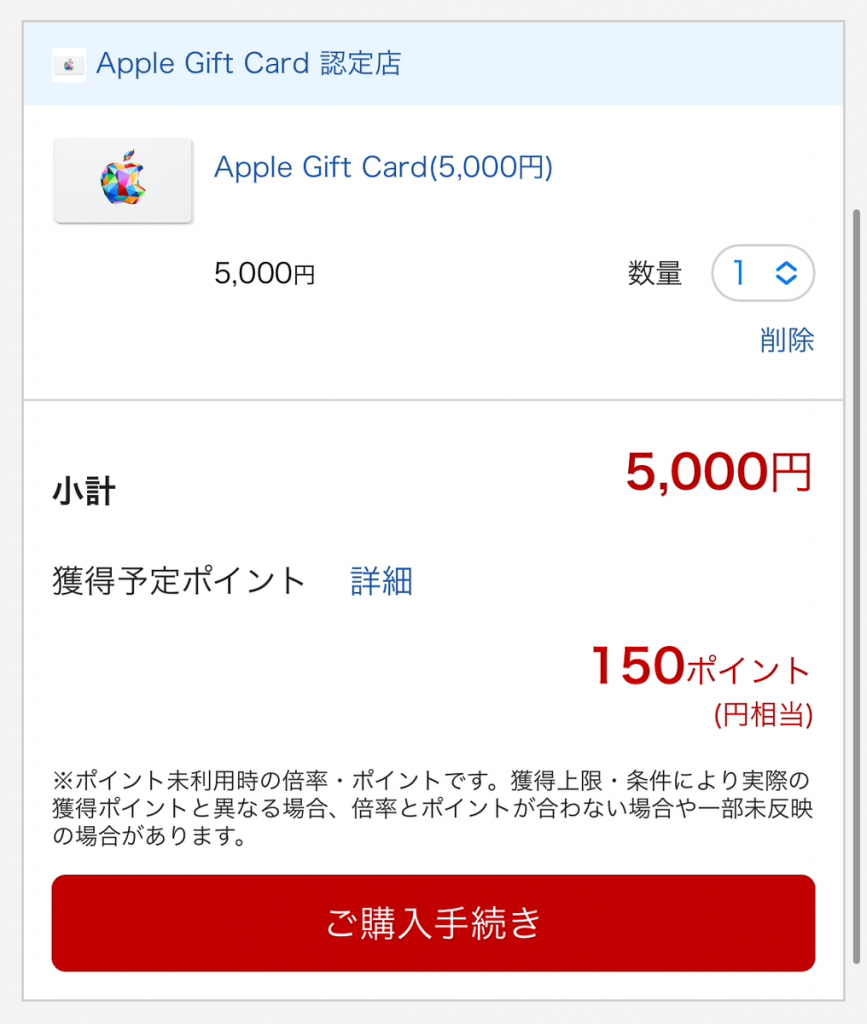Click the rainbow Apple logo on the gift card
Viewport: 867px width, 1024px height.
tap(122, 180)
